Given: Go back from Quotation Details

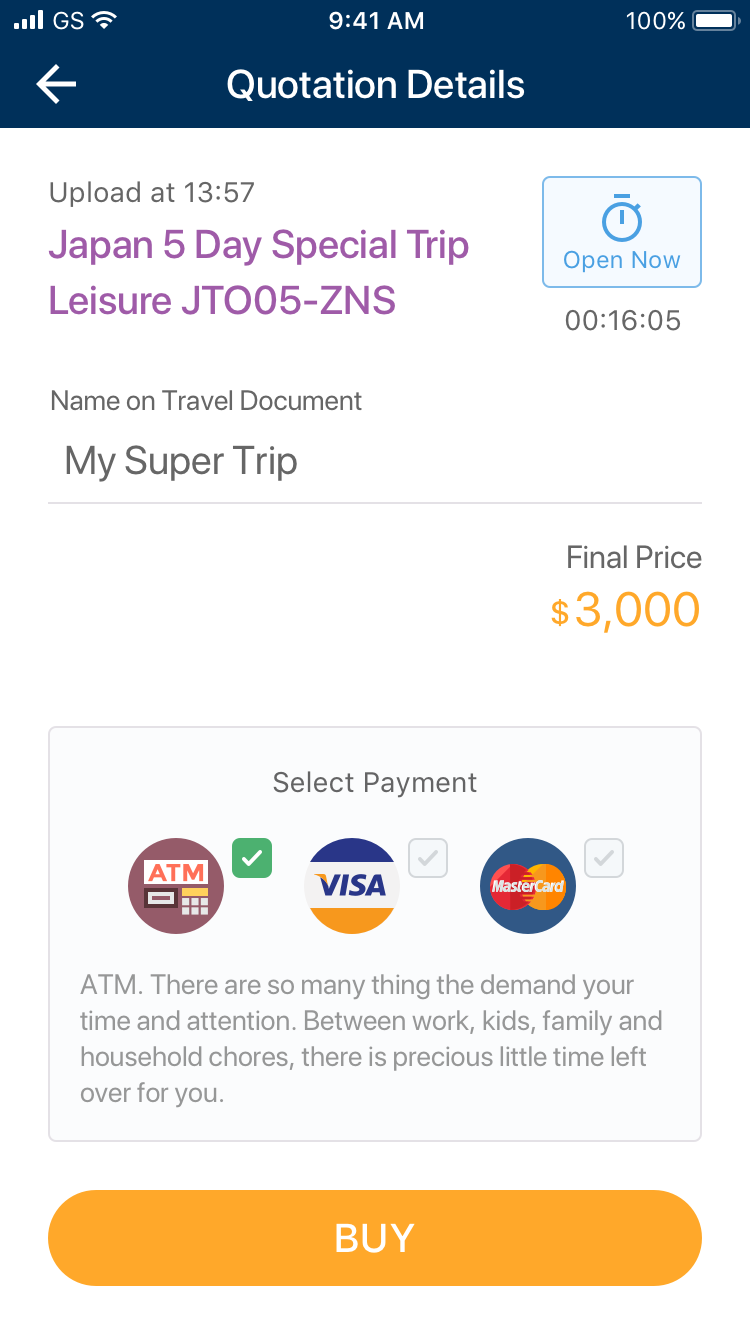Looking at the screenshot, I should tap(57, 85).
